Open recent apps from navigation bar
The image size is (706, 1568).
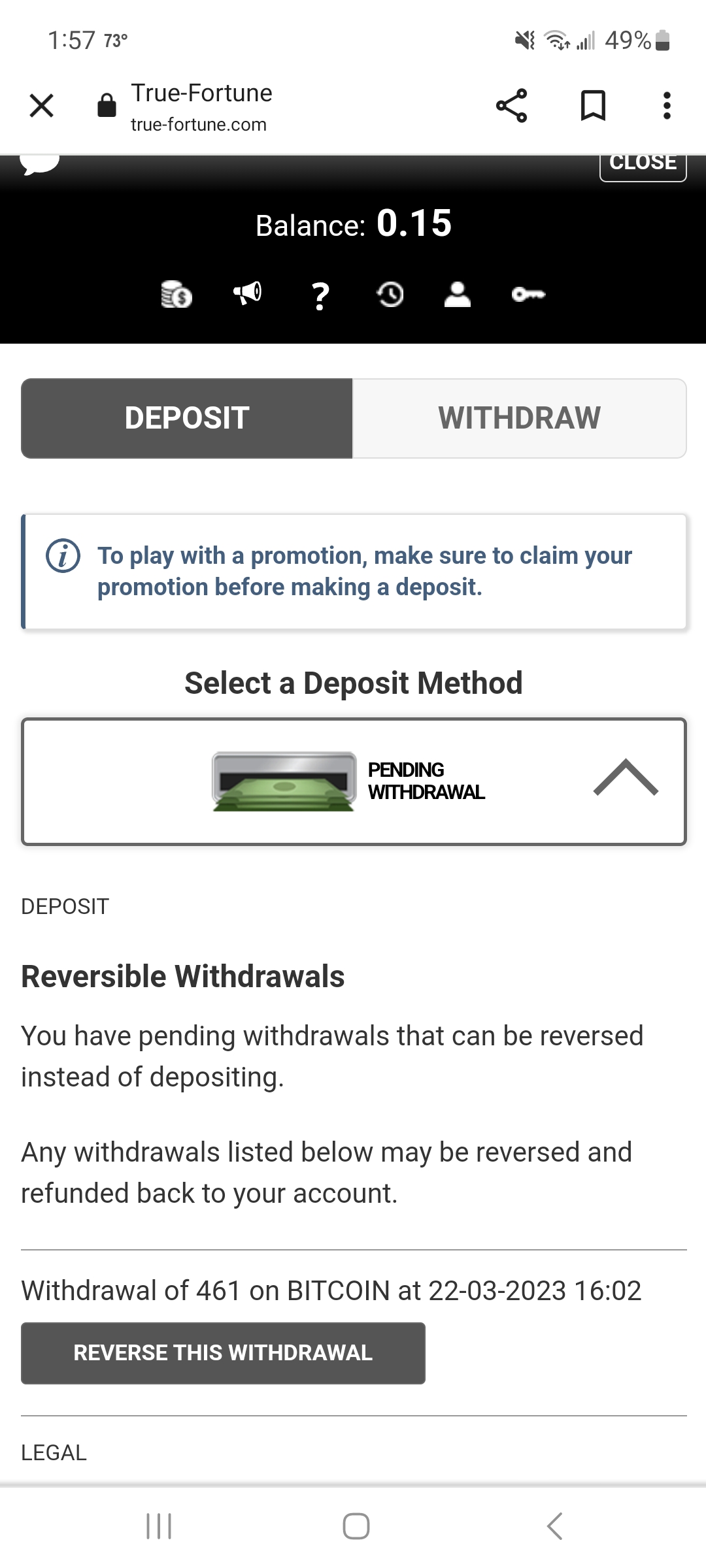[x=159, y=1526]
